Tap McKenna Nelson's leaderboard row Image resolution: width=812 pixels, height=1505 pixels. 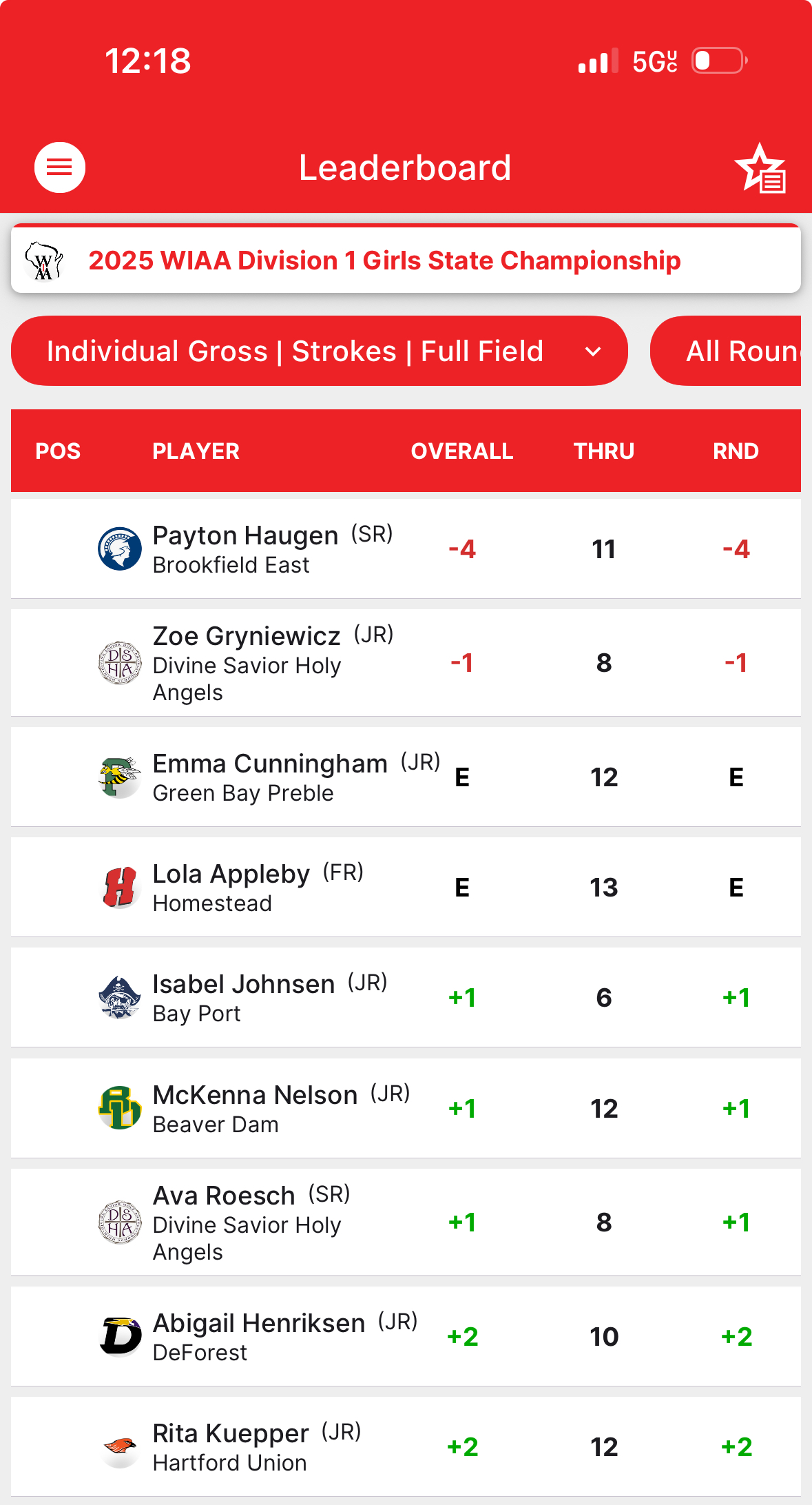(406, 1109)
